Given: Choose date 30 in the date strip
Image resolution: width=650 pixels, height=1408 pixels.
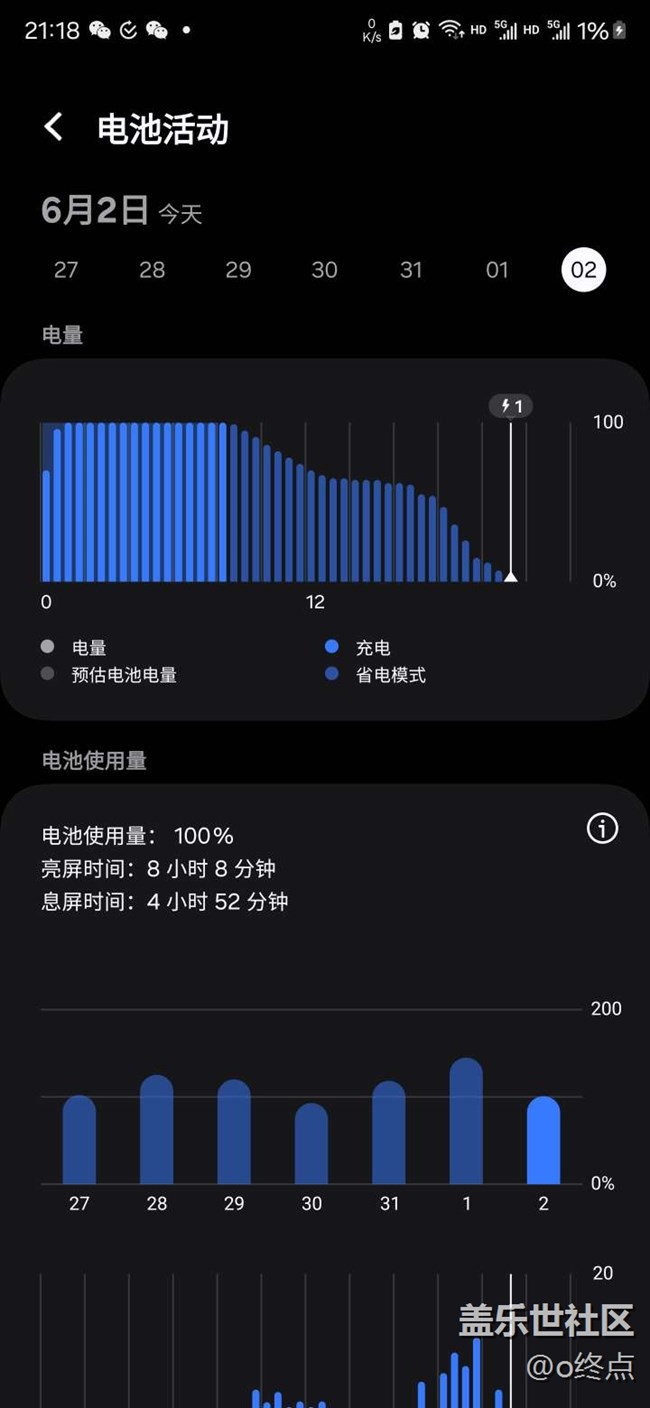Looking at the screenshot, I should pos(324,270).
